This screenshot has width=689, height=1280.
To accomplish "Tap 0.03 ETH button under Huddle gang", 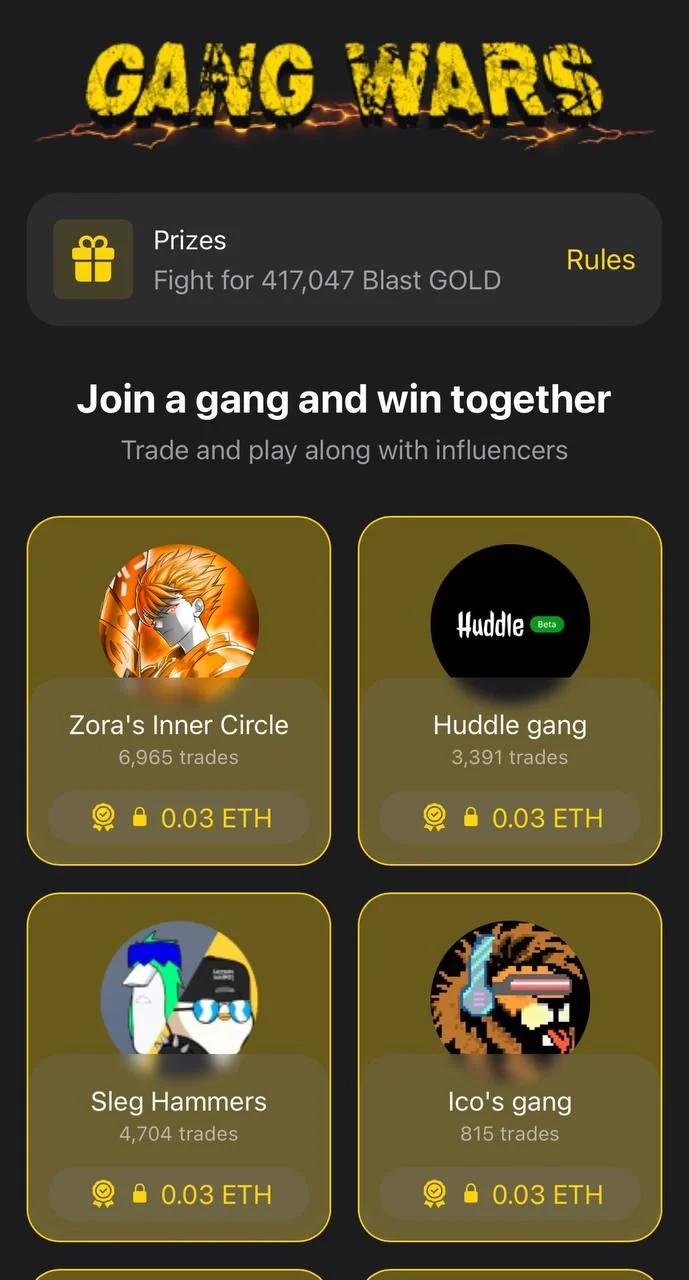I will (510, 818).
